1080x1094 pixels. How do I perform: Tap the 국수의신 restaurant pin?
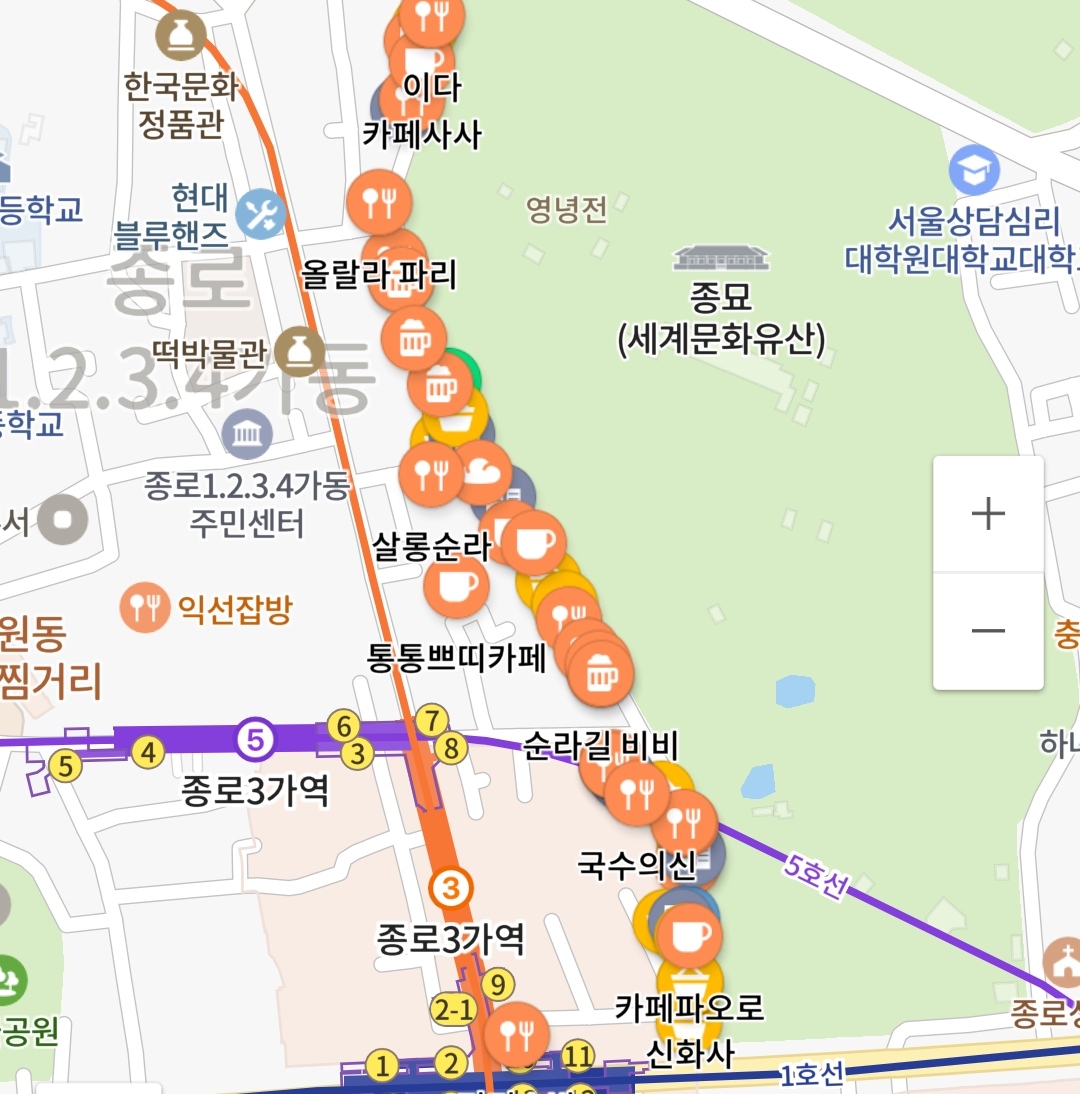coord(685,822)
